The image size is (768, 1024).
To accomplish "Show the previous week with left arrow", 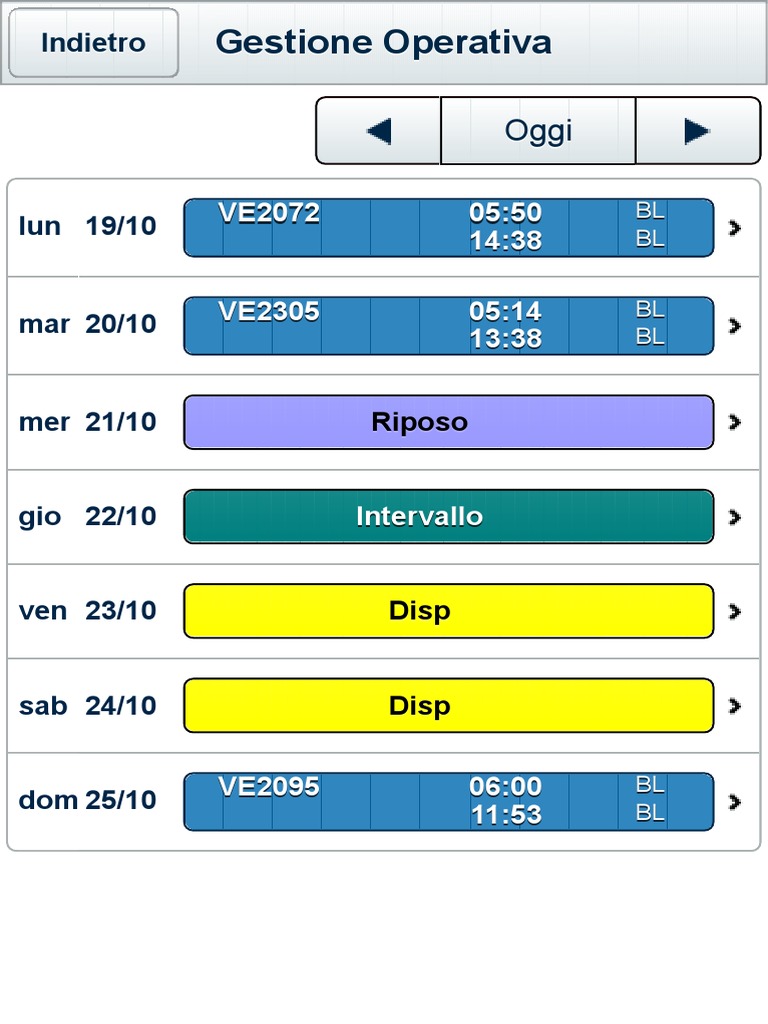I will click(378, 131).
